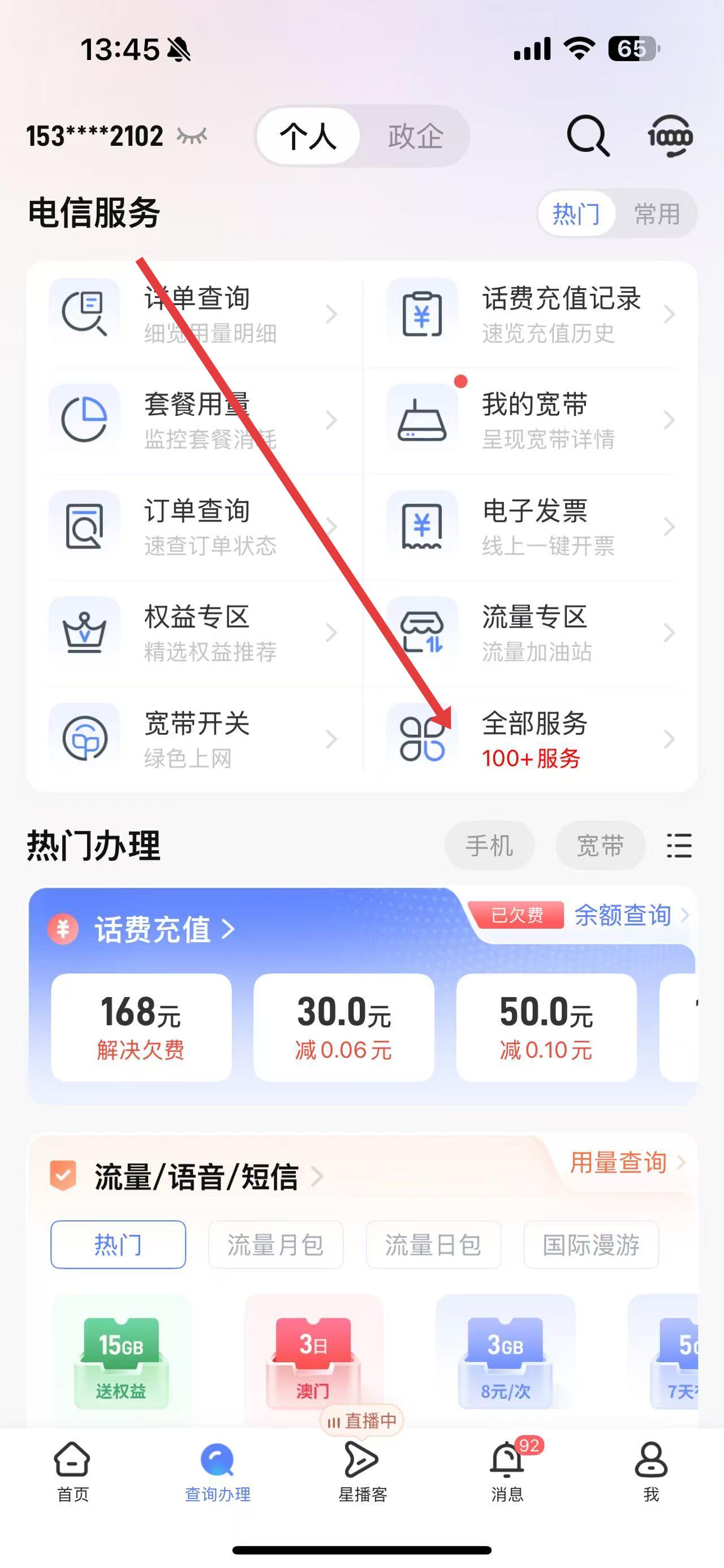View 话费充值记录 recharge history

pyautogui.click(x=533, y=314)
